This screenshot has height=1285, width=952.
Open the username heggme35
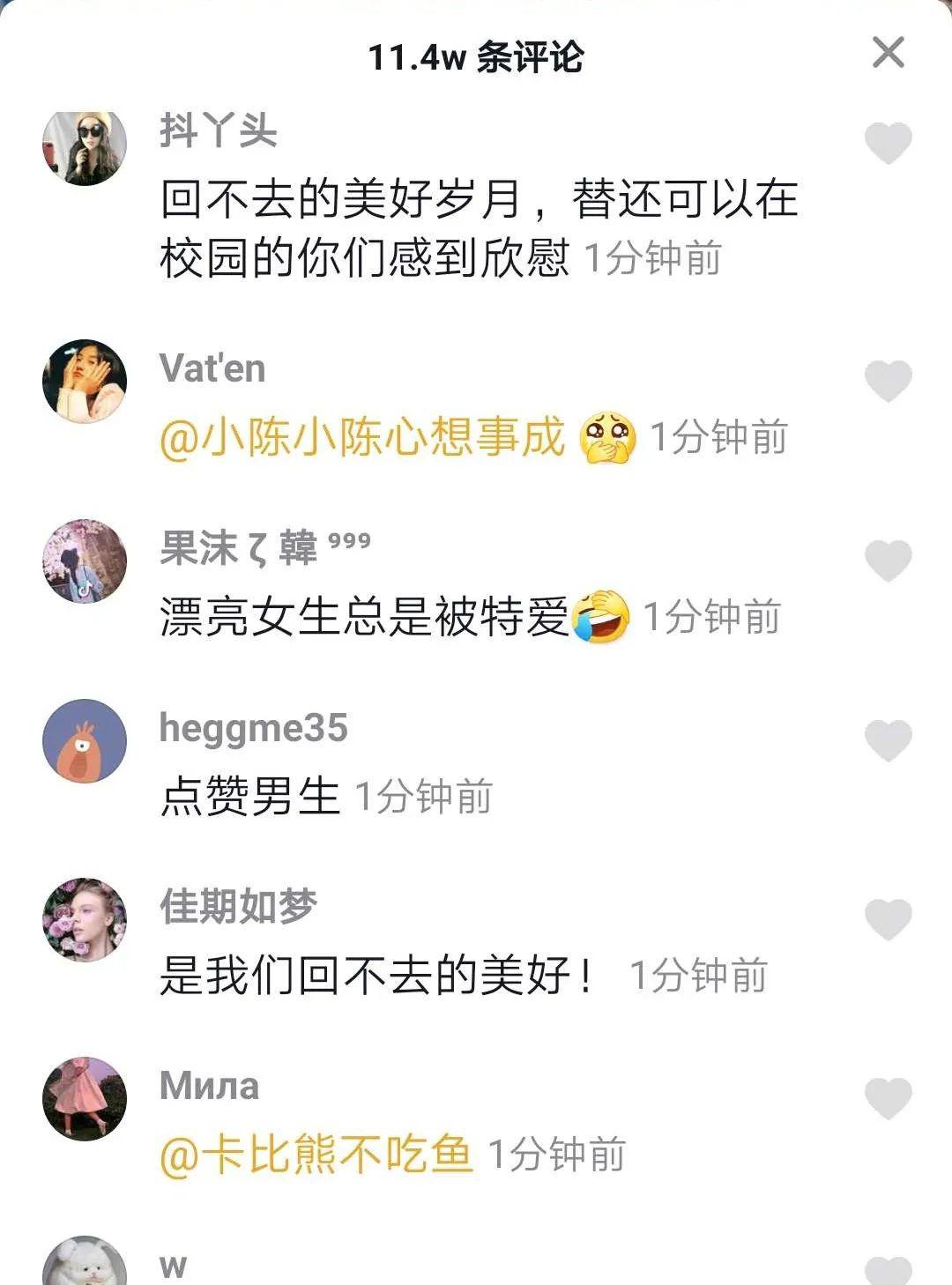tap(254, 728)
